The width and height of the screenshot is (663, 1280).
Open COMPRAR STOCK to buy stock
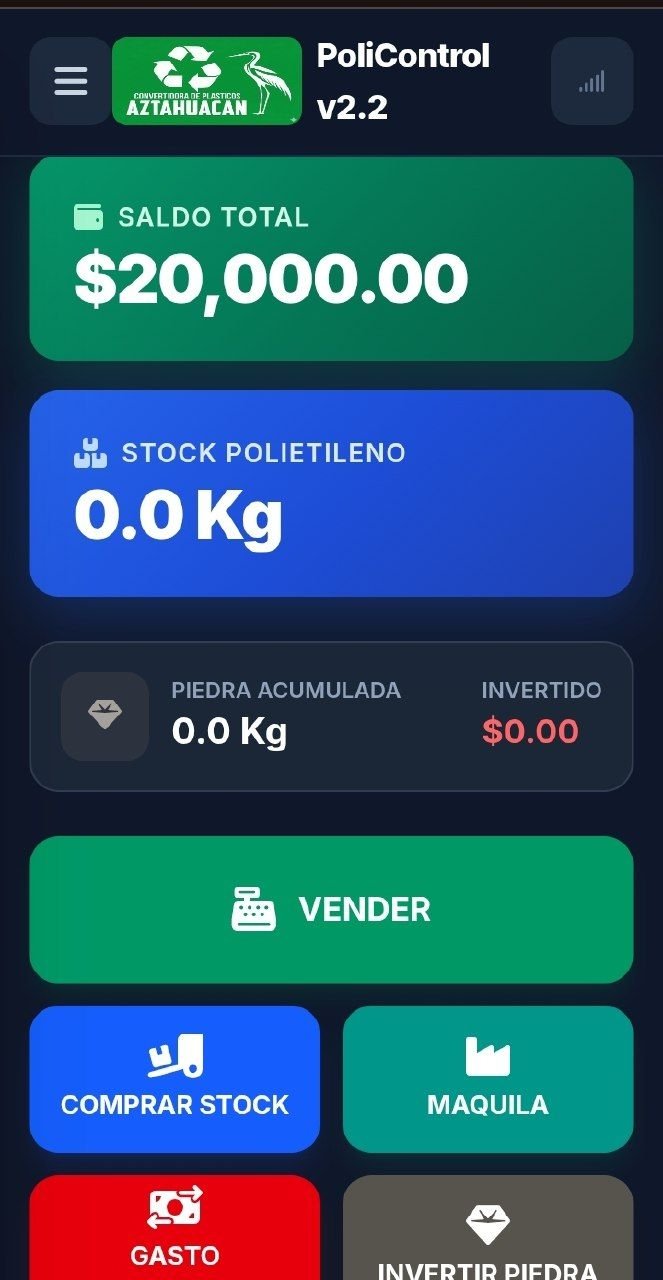175,1079
